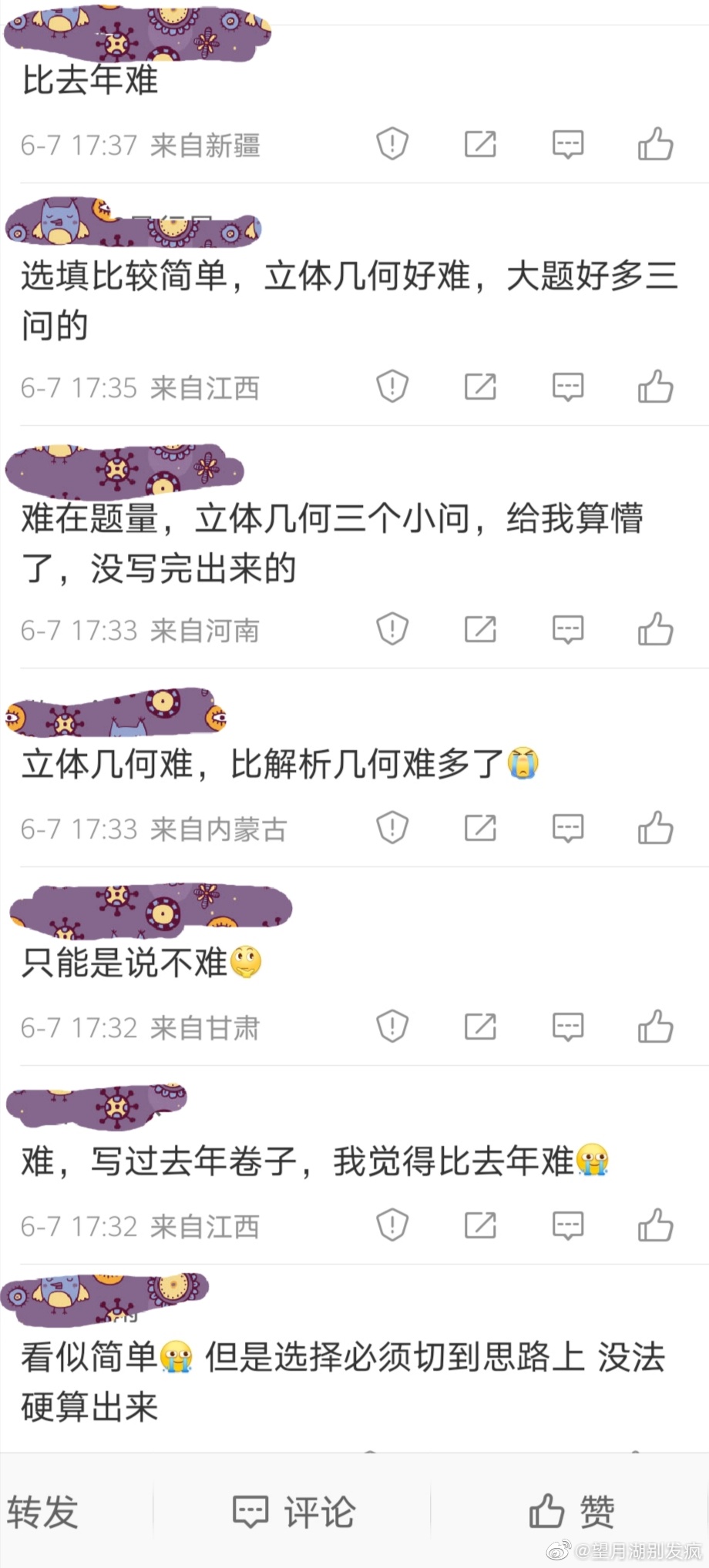709x1568 pixels.
Task: Reply to the comment from 内蒙古
Action: 568,828
